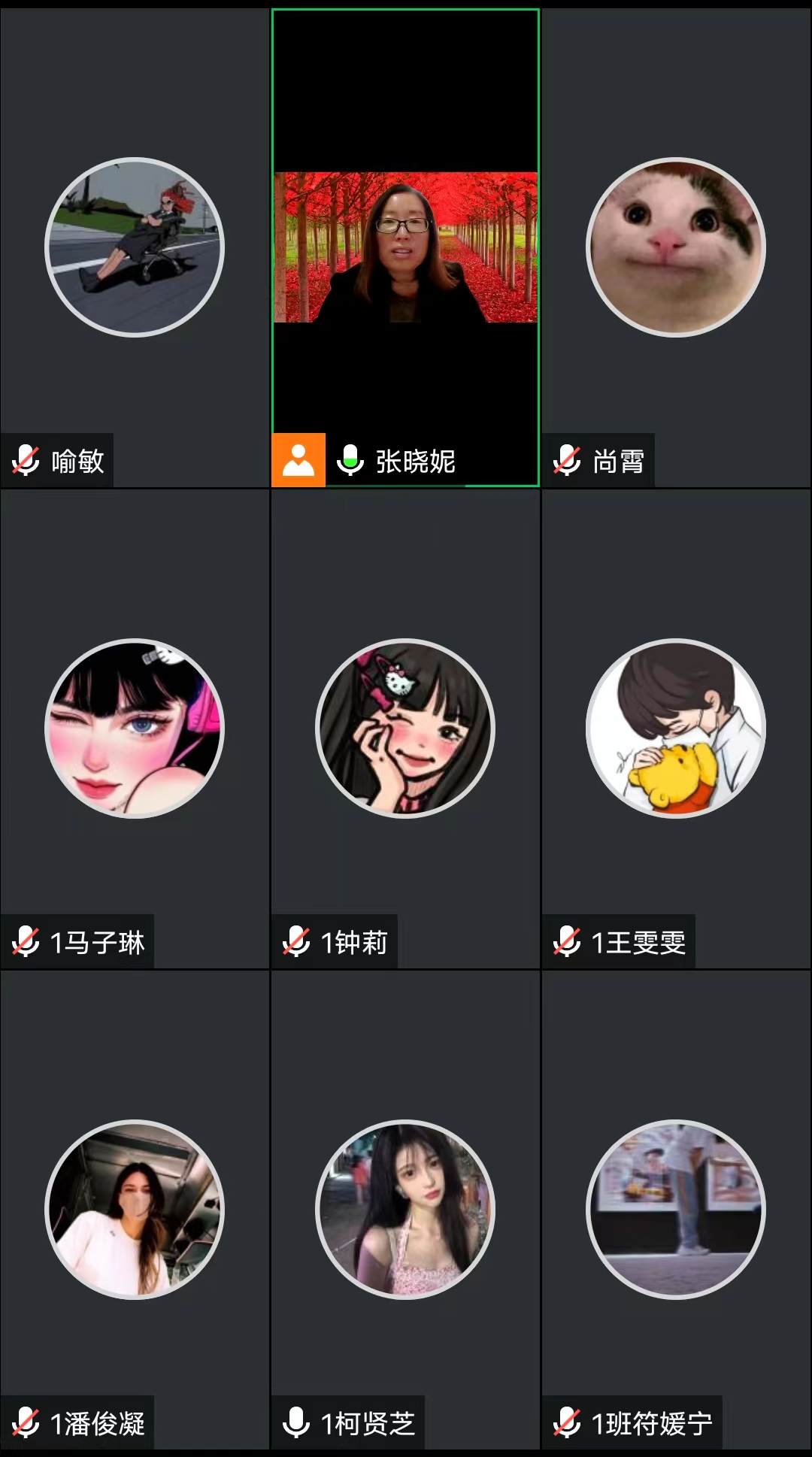
Task: Open the 1柯贤芝 participant tile
Action: pyautogui.click(x=405, y=1210)
